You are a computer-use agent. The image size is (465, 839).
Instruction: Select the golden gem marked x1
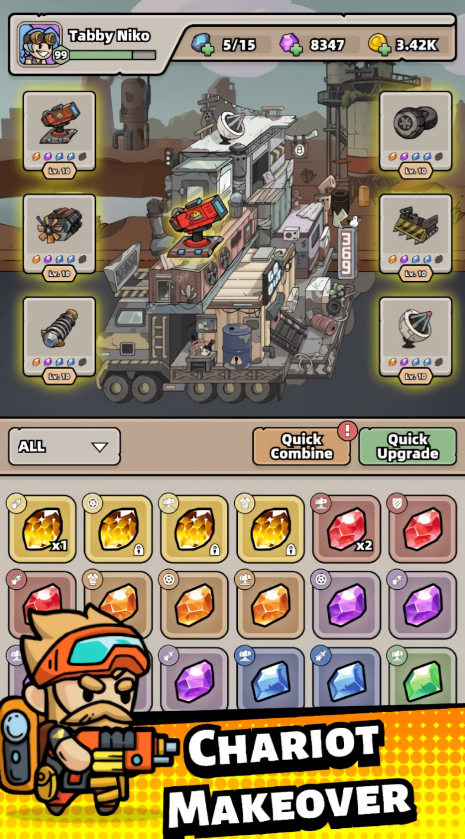[42, 529]
